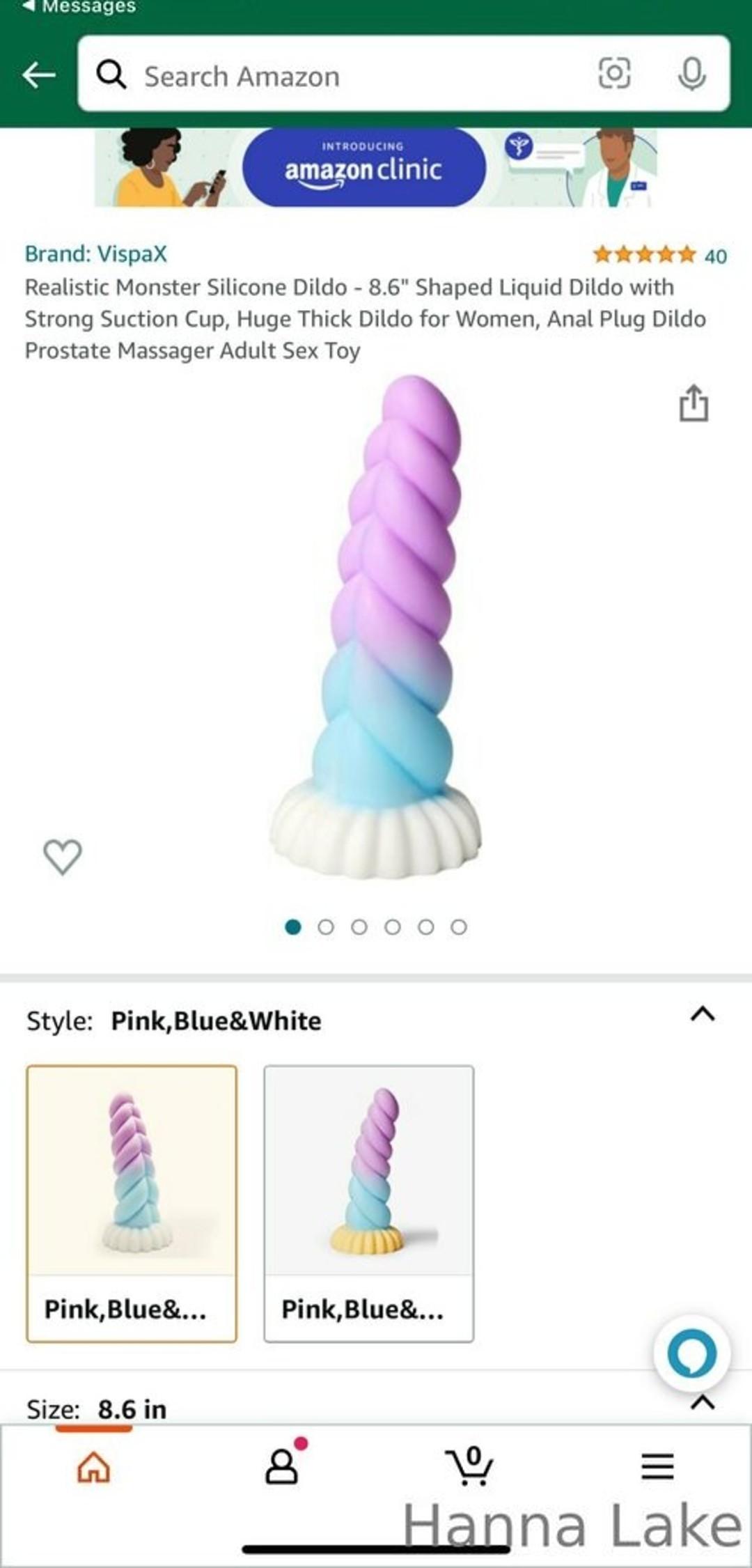Add product to wish list heart
The image size is (752, 1568).
pyautogui.click(x=63, y=856)
